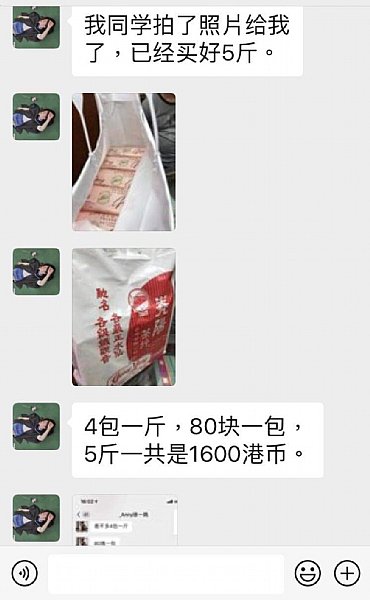View the photo of packets inside bag
This screenshot has height=600, width=370.
click(x=124, y=162)
